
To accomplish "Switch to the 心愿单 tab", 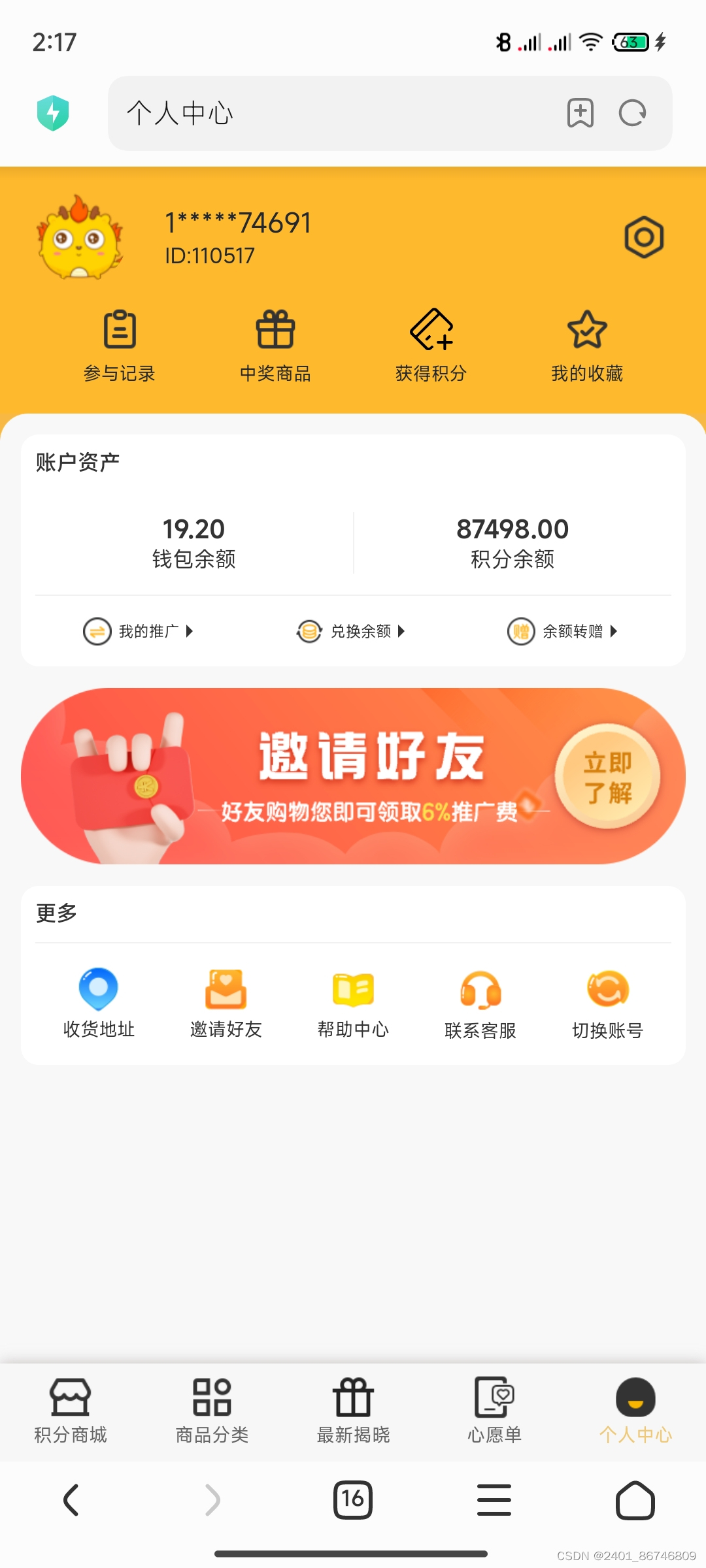I will click(494, 1411).
